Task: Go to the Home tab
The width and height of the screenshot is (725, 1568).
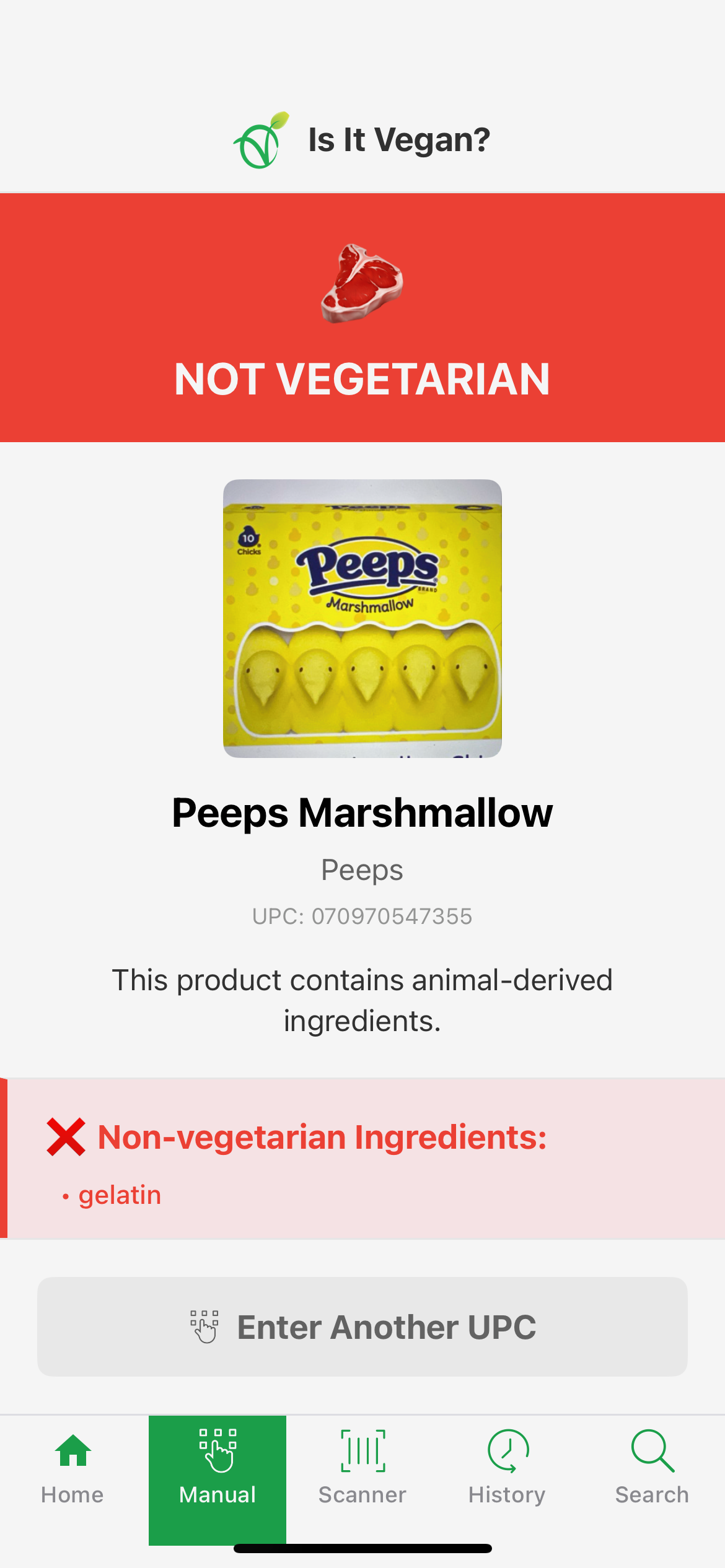Action: [x=72, y=1468]
